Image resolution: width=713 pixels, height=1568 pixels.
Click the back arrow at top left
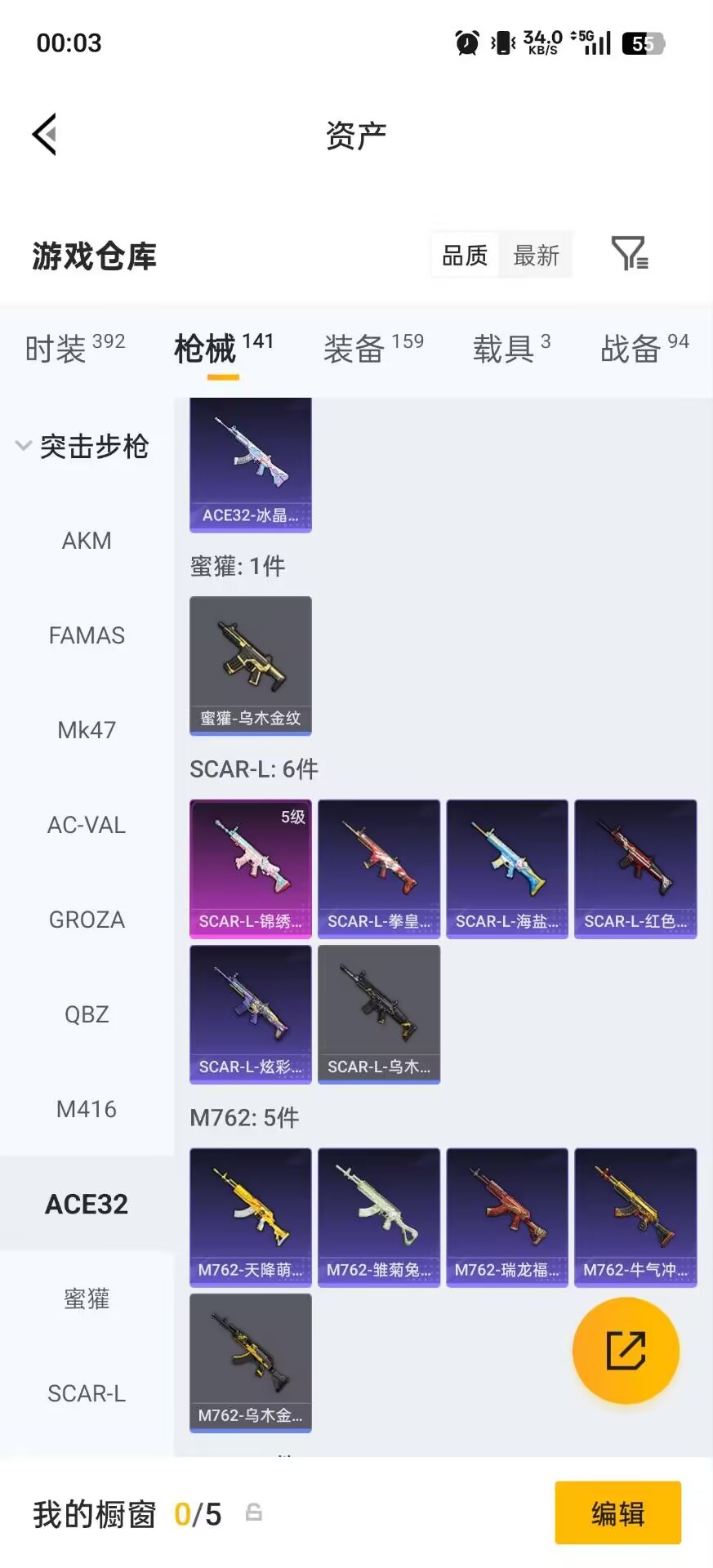point(45,133)
